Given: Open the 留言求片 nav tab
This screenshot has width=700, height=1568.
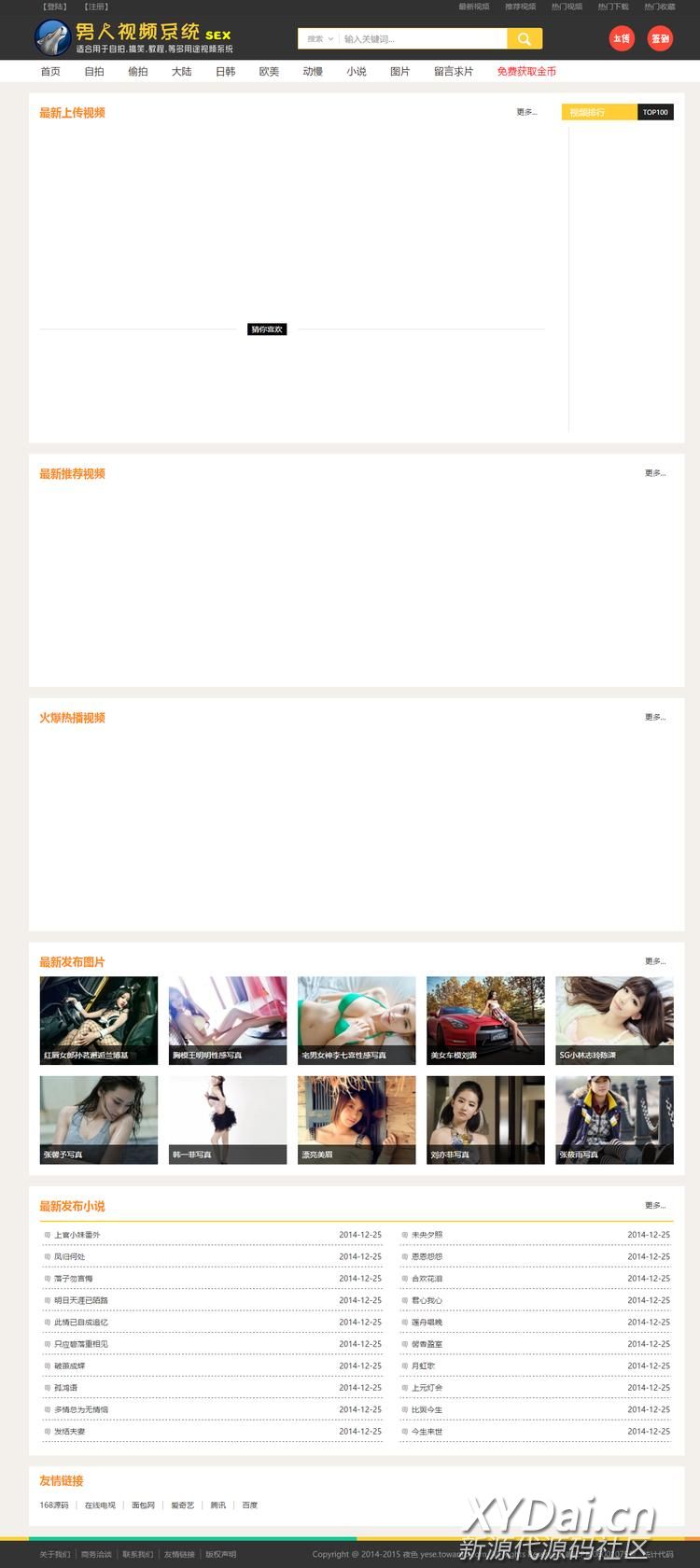Looking at the screenshot, I should [x=454, y=72].
